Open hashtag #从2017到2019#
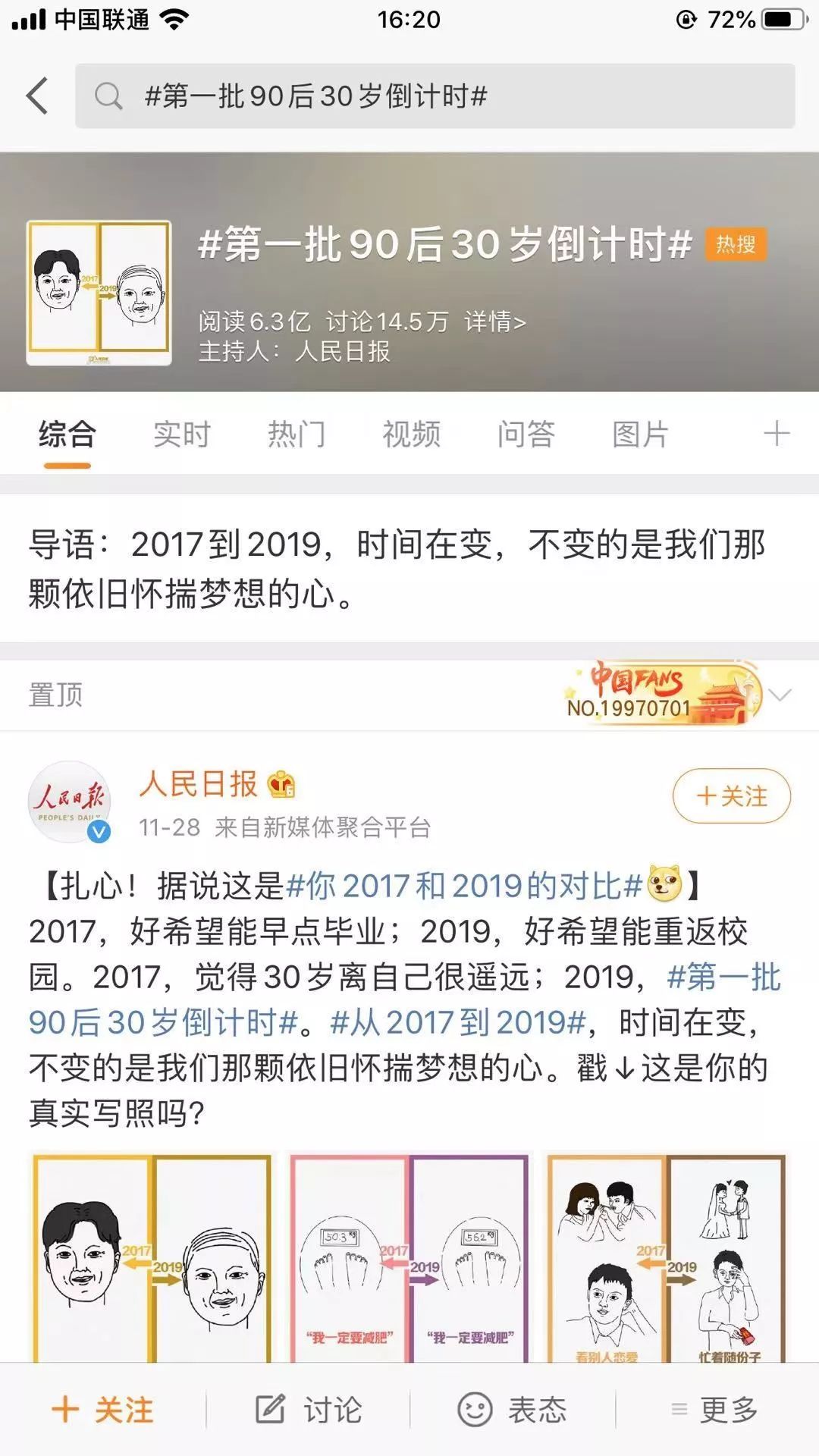This screenshot has height=1456, width=819. 458,1022
